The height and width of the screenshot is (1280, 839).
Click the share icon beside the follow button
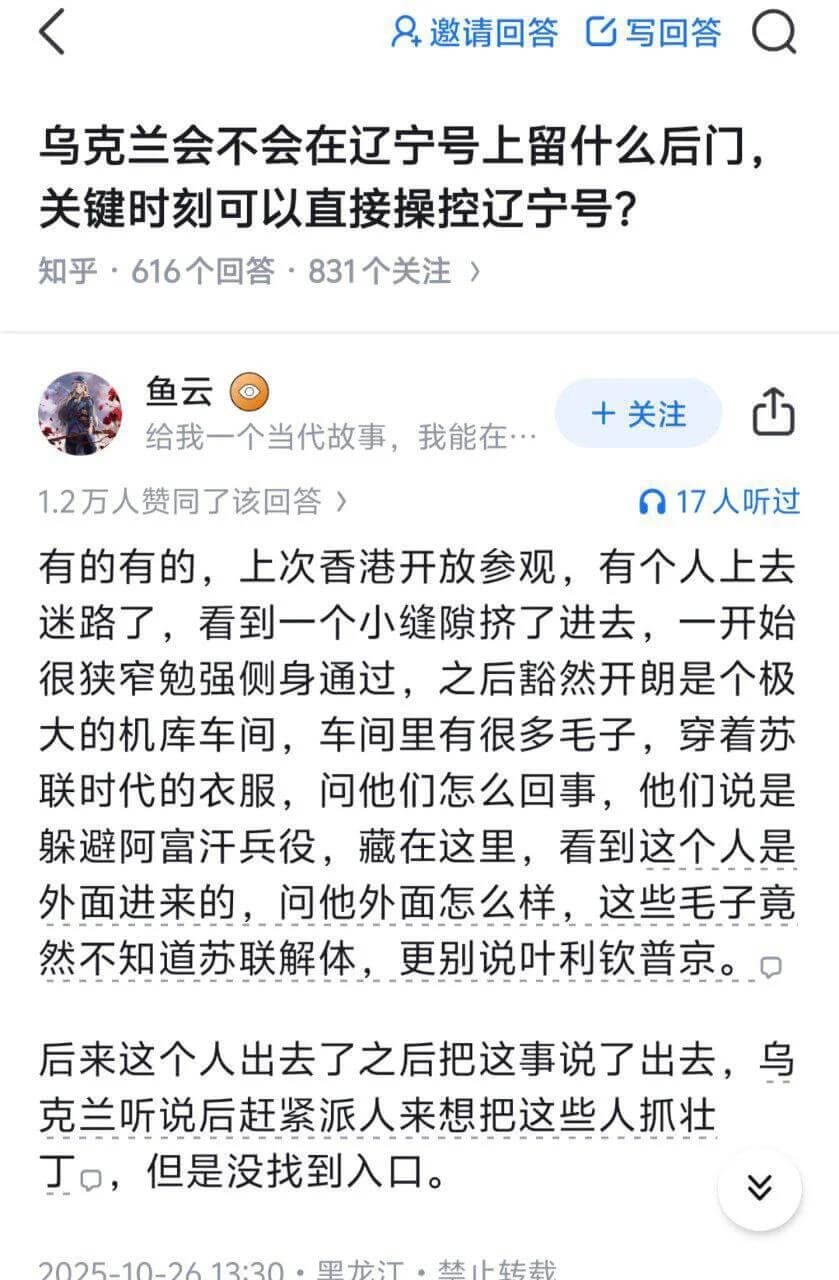pyautogui.click(x=775, y=414)
